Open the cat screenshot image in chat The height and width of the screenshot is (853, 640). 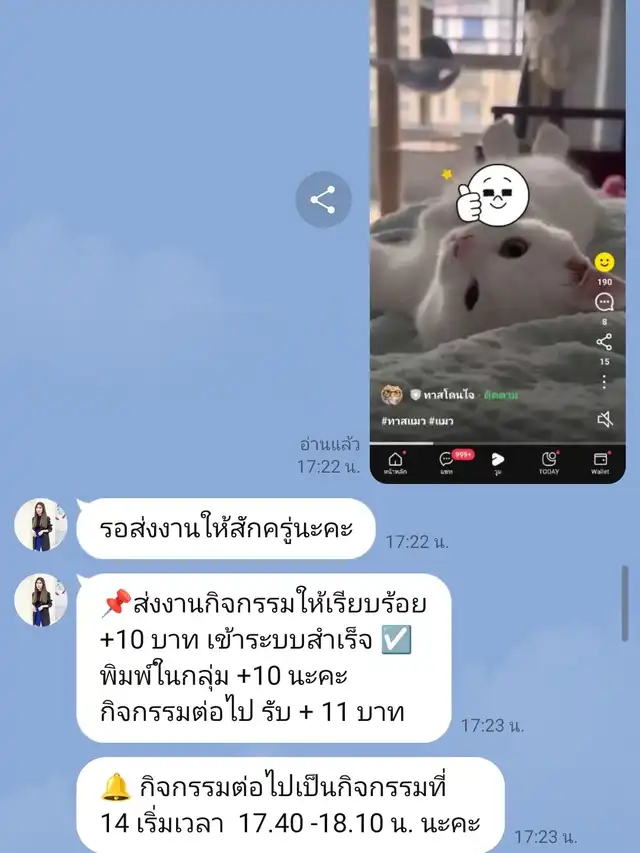(497, 240)
